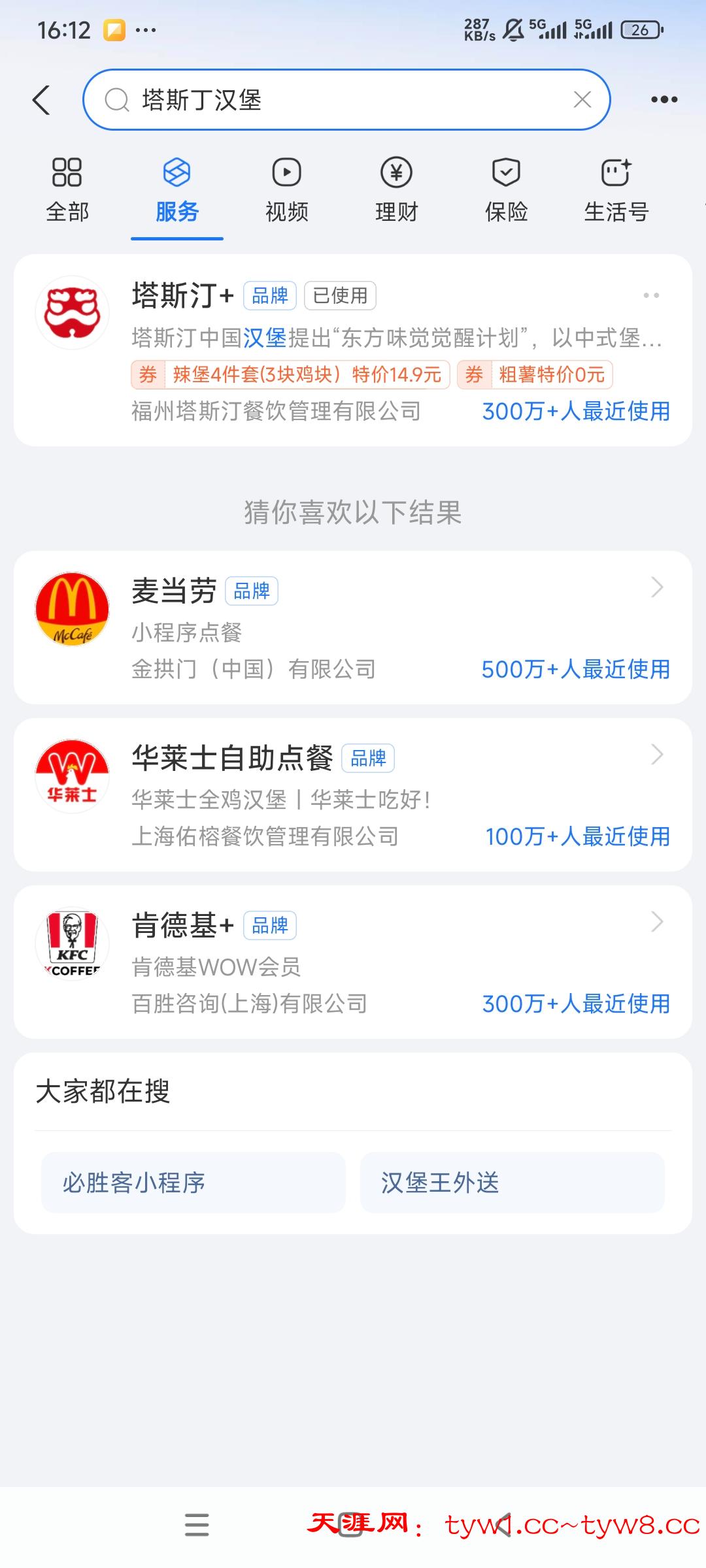Go back from the search results
The width and height of the screenshot is (706, 1568).
41,100
